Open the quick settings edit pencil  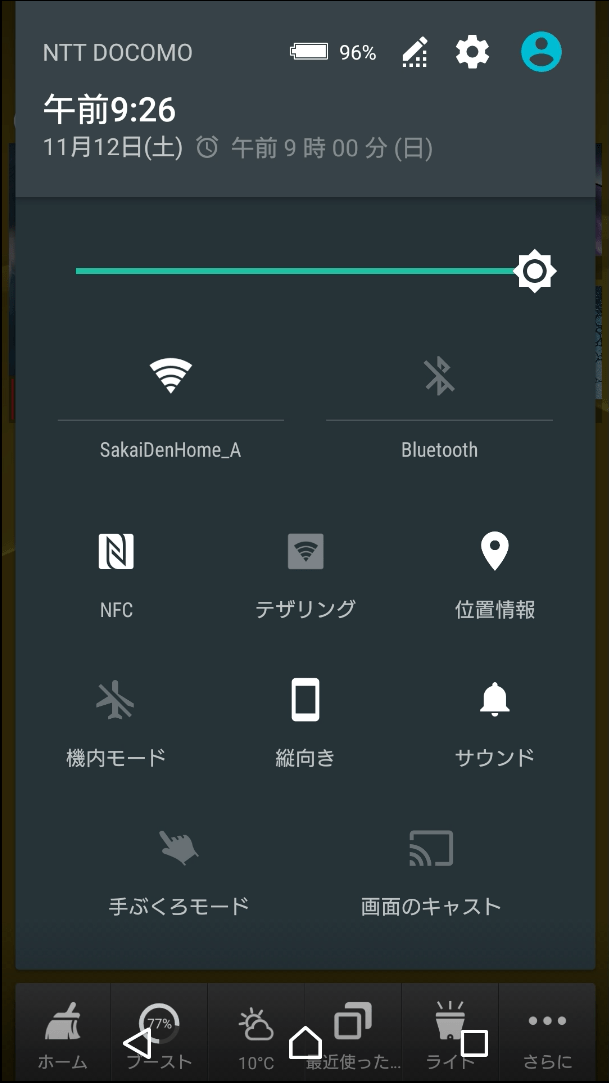tap(415, 52)
